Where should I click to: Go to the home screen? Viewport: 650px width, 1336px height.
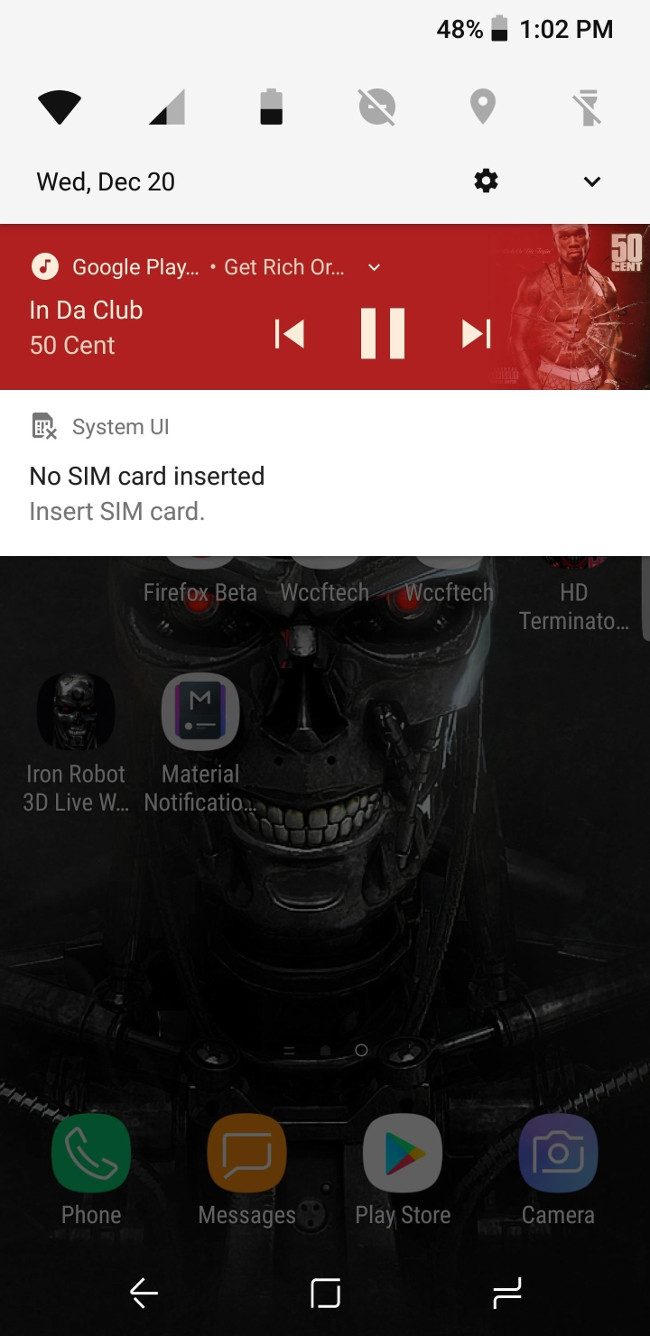tap(325, 1294)
